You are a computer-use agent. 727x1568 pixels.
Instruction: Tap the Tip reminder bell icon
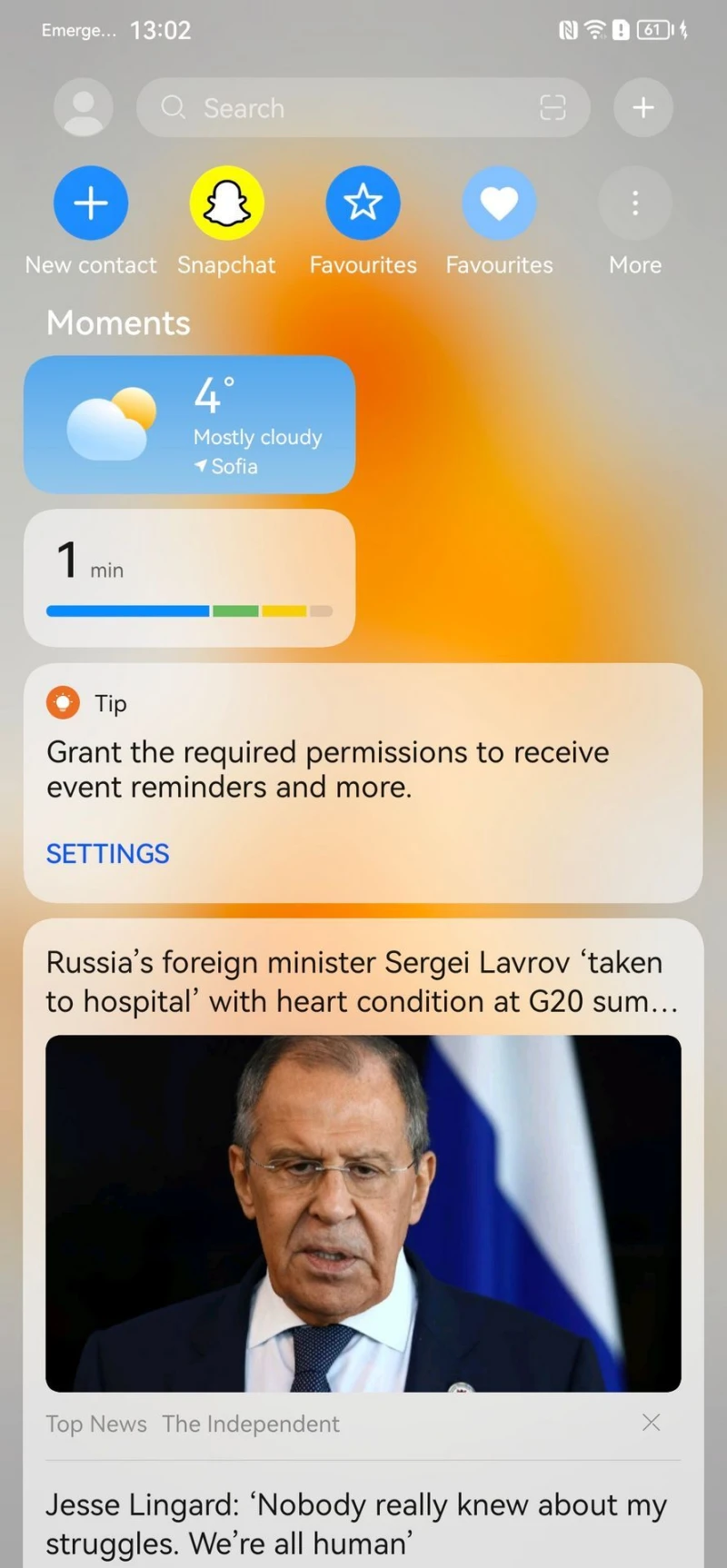coord(62,701)
